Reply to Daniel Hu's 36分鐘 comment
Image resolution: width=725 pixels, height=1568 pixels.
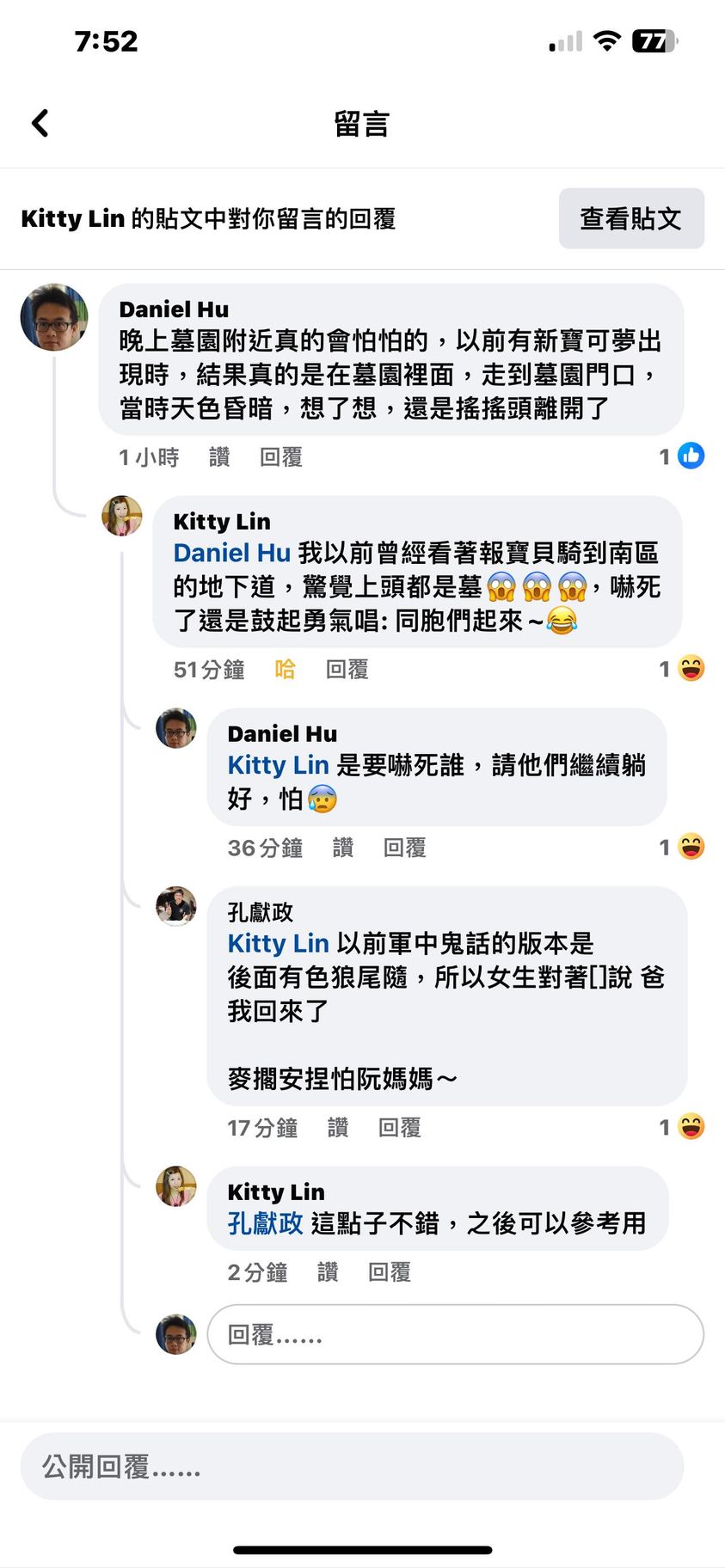[x=404, y=848]
